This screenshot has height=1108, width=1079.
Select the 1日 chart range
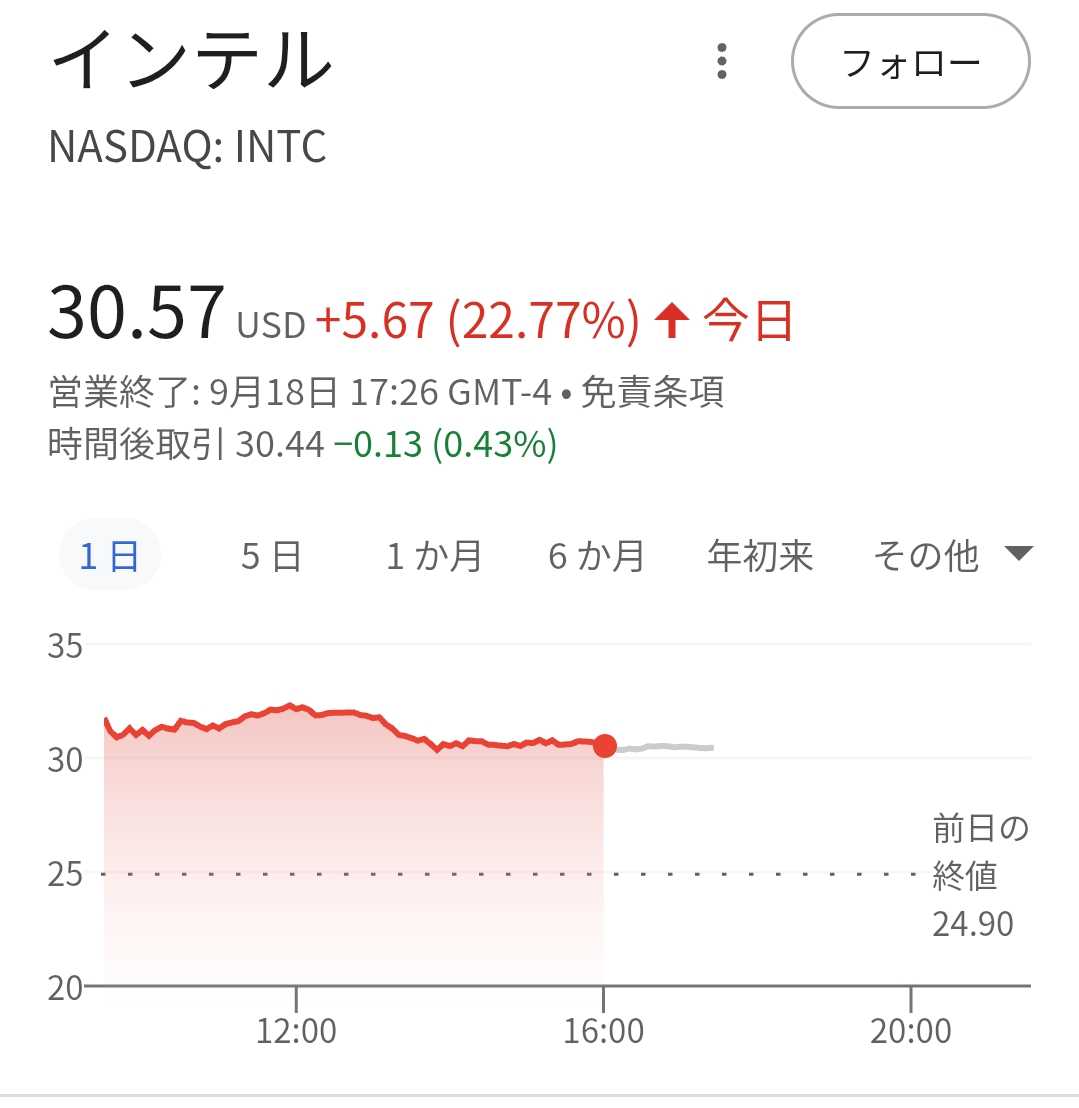(x=109, y=555)
